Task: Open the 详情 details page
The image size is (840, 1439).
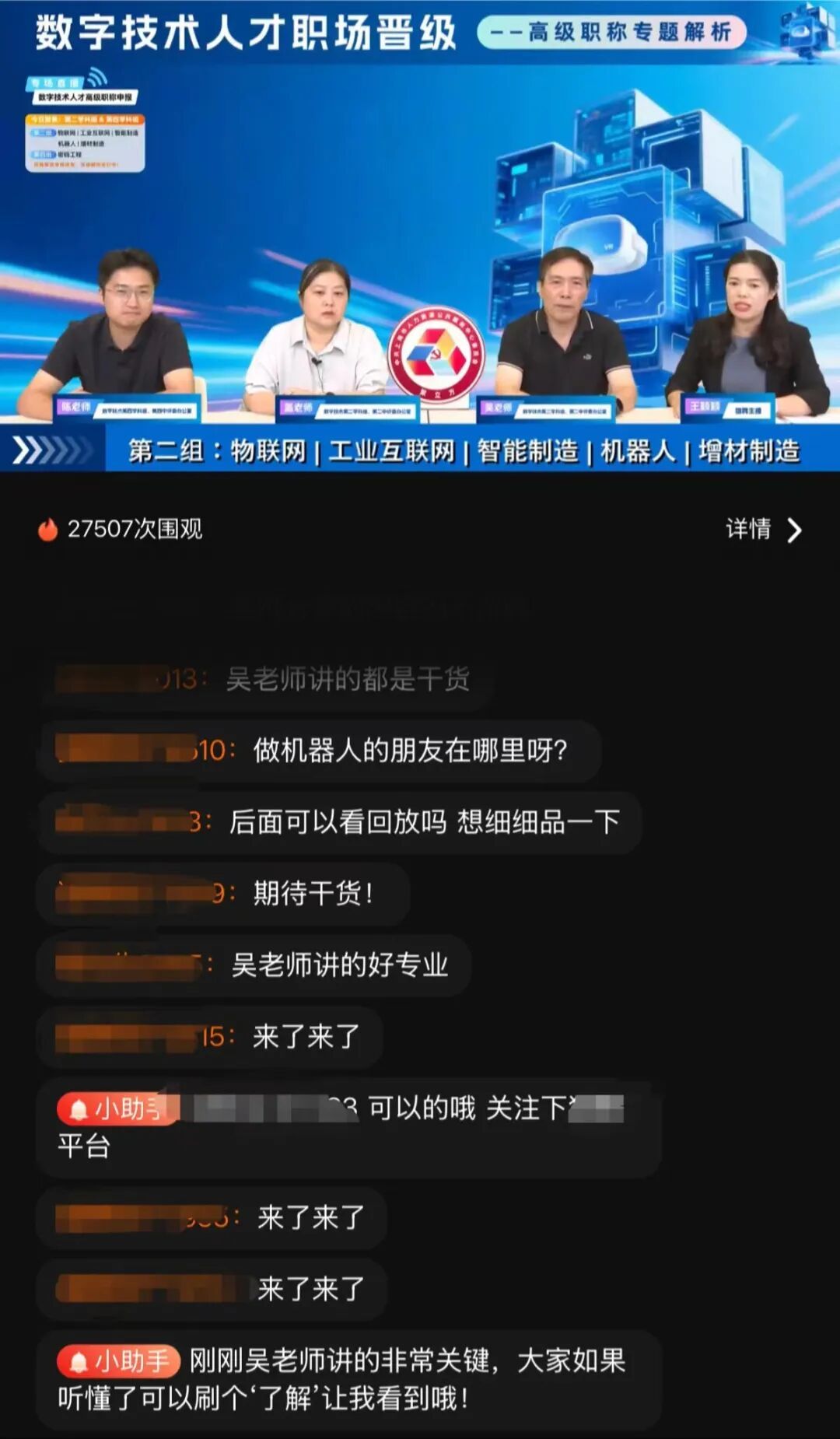Action: (x=762, y=530)
